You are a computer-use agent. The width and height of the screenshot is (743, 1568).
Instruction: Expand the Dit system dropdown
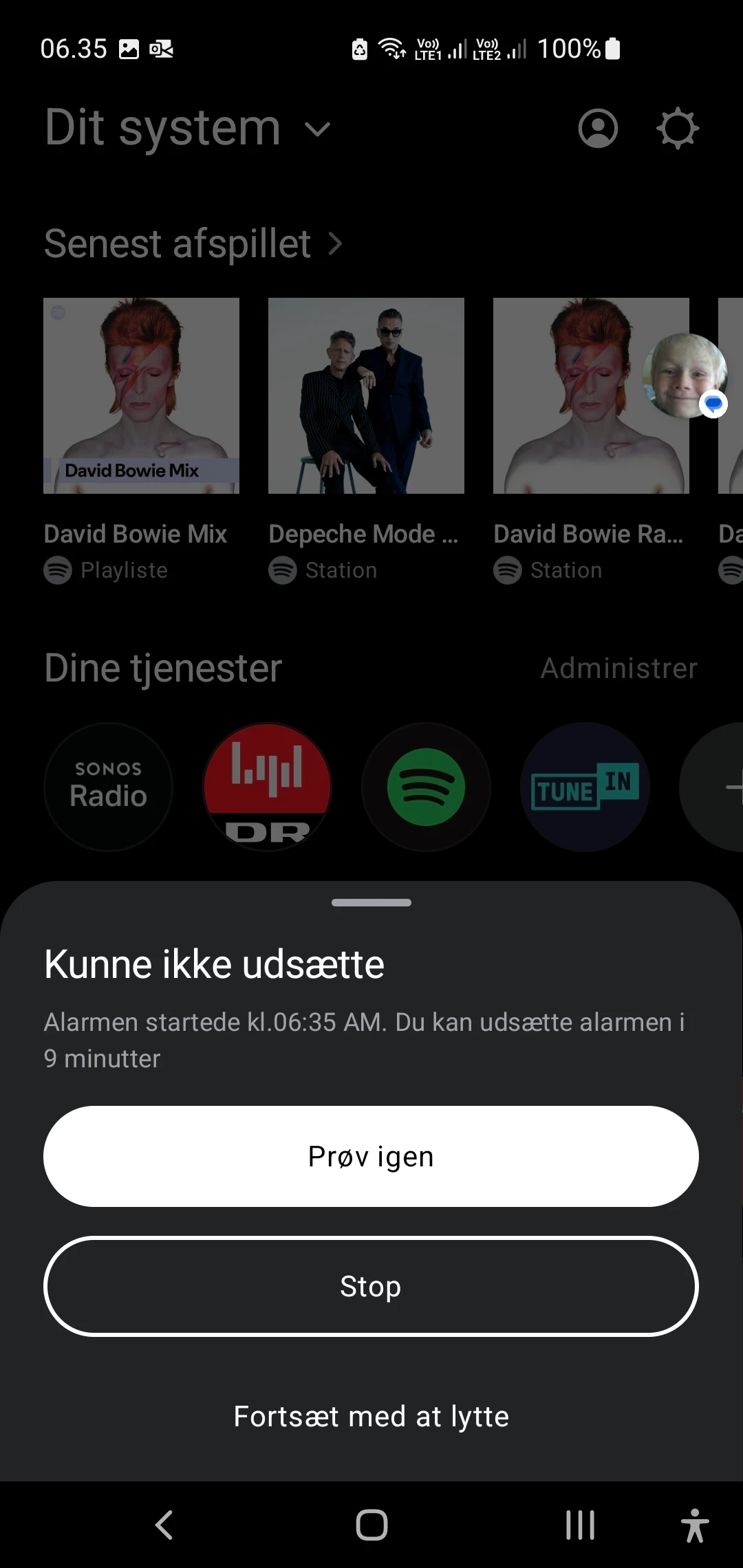188,128
